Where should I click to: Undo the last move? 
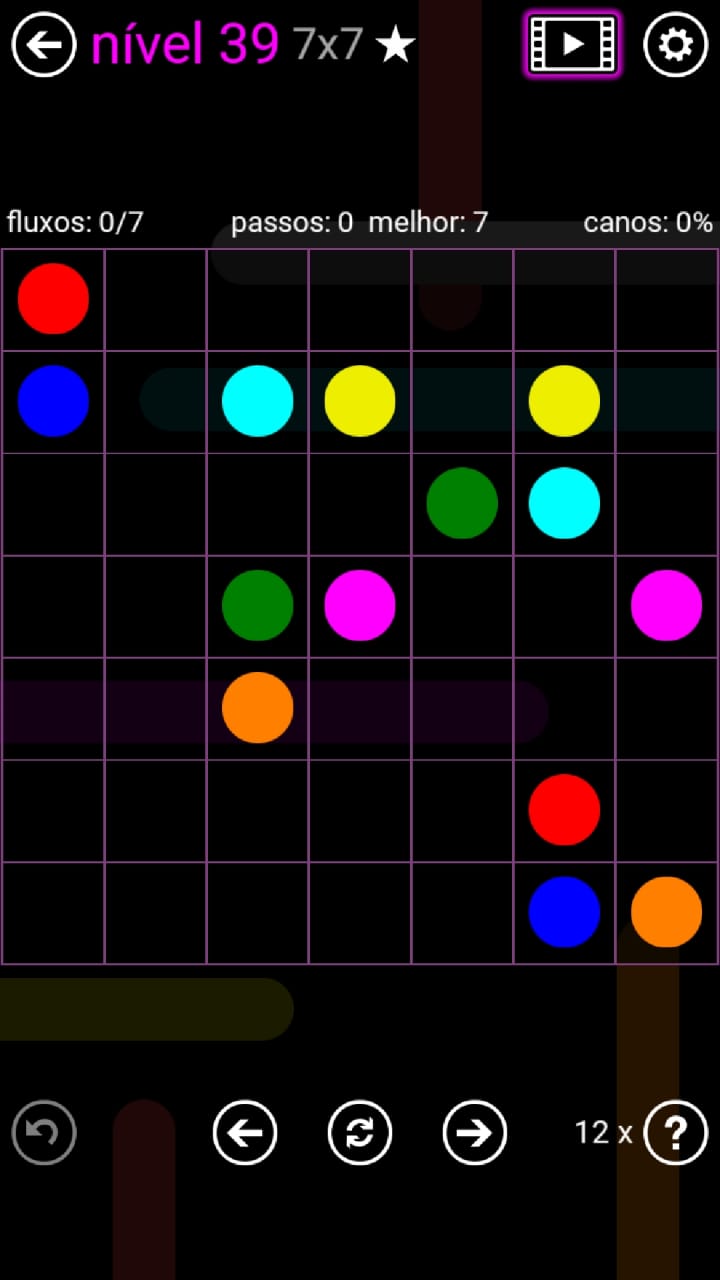44,1132
